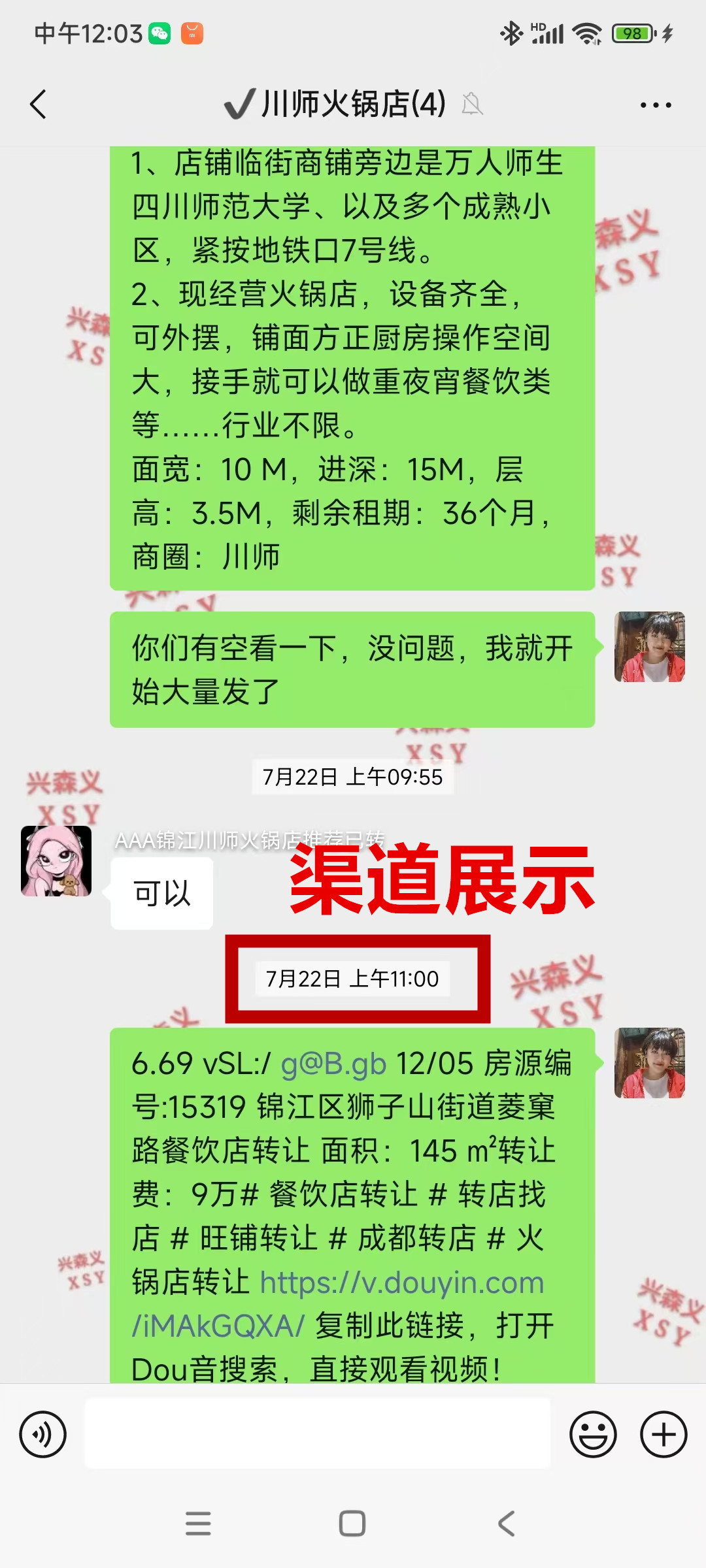Tap the system home button
The height and width of the screenshot is (1568, 706).
tap(352, 1524)
